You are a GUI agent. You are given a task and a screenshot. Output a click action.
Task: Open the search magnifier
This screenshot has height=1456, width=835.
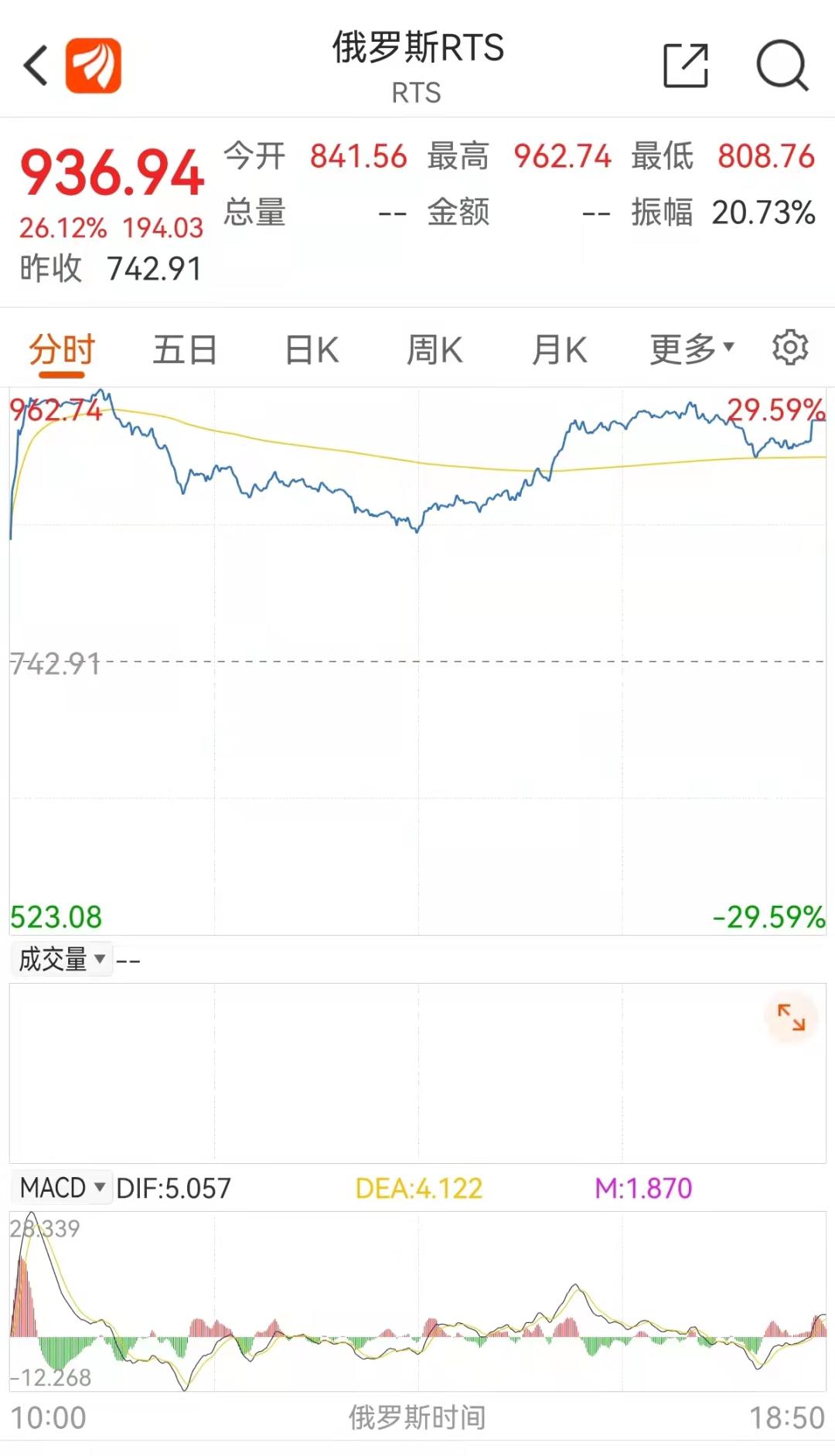[782, 65]
